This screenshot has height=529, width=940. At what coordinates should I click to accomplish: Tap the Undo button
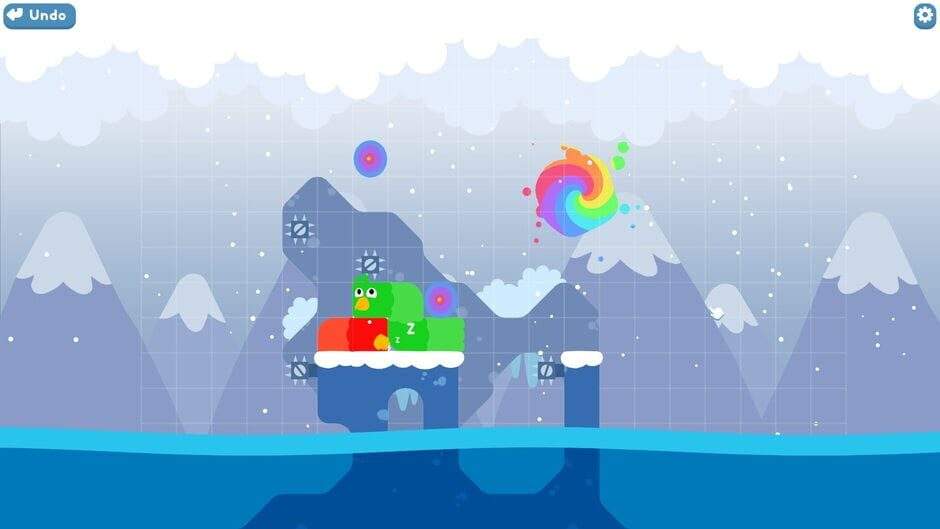(39, 15)
